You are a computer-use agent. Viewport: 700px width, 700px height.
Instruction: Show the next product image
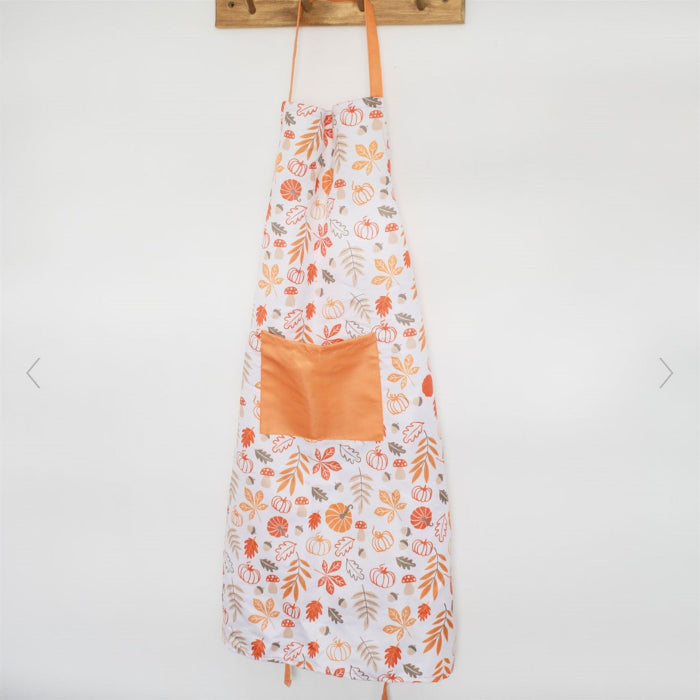pos(665,373)
